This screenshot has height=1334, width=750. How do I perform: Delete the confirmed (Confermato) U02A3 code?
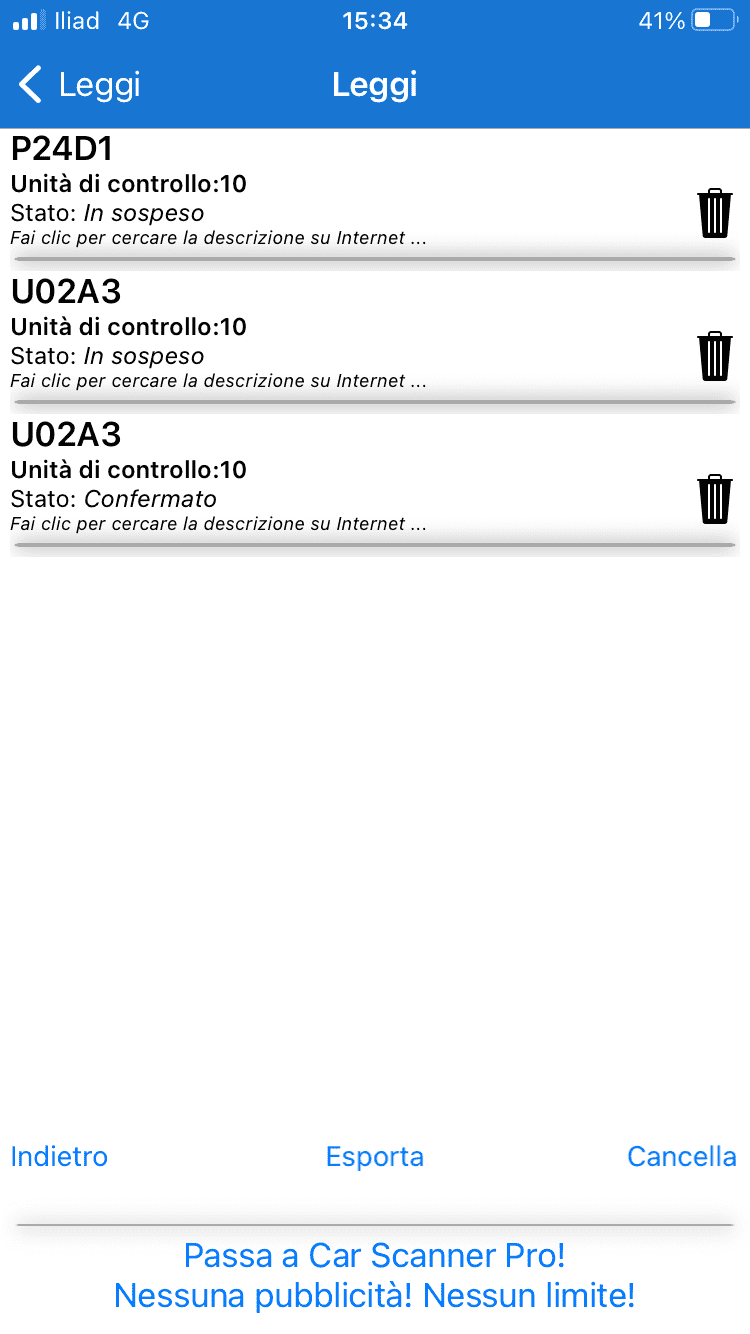[x=714, y=499]
